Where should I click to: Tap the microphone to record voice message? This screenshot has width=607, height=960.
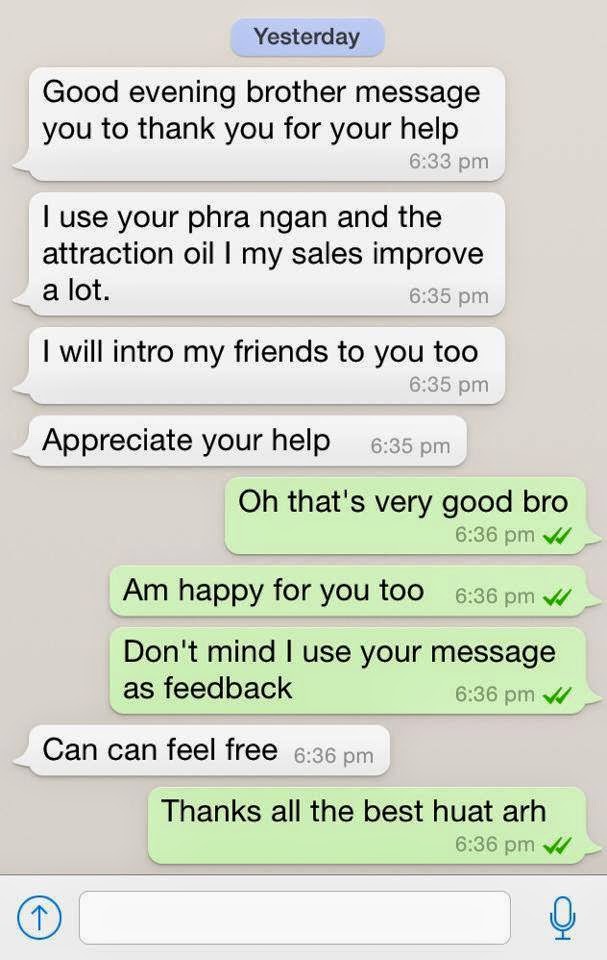click(563, 917)
